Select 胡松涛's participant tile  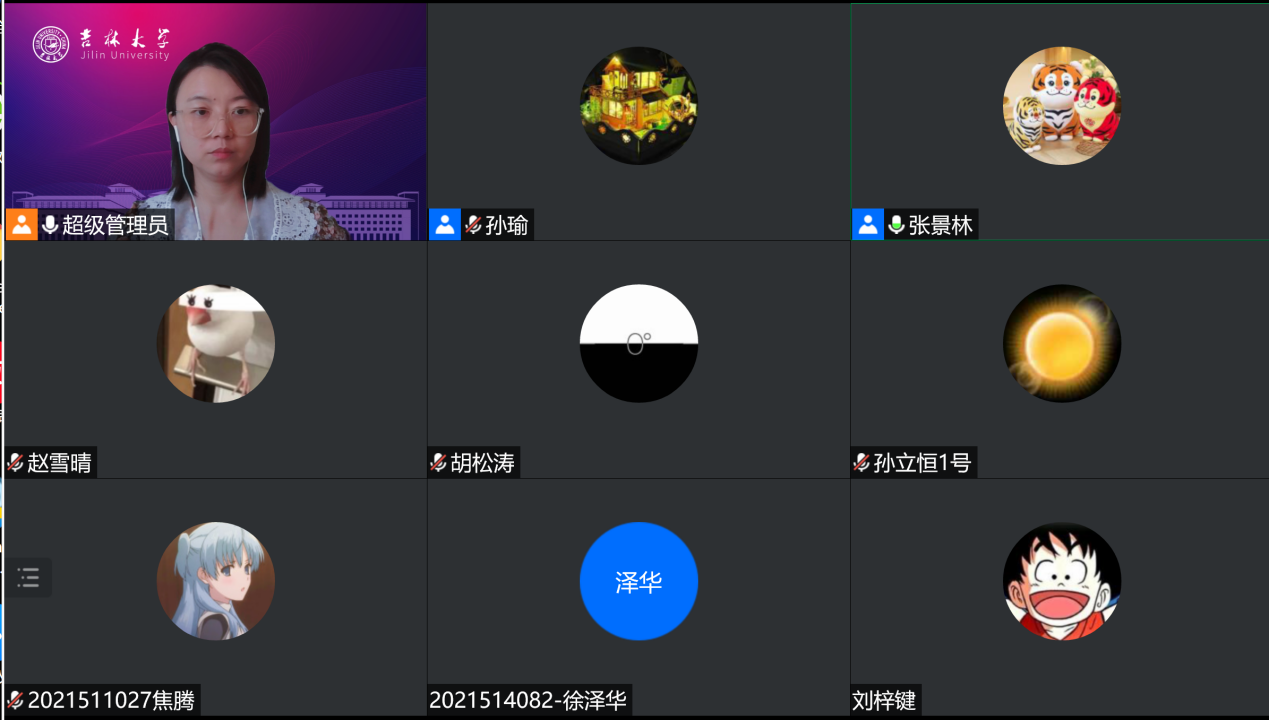(x=638, y=360)
